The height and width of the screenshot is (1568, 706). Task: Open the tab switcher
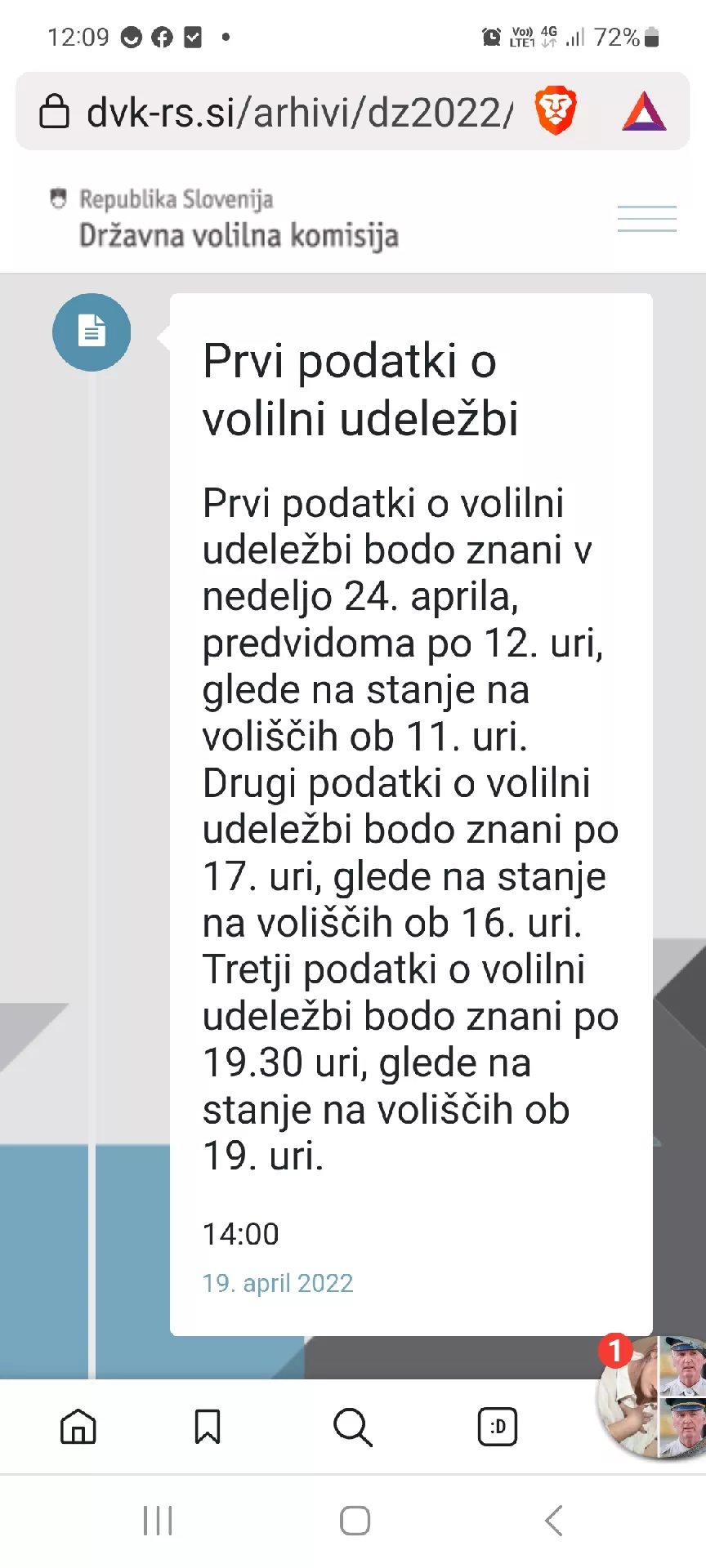pos(498,1427)
